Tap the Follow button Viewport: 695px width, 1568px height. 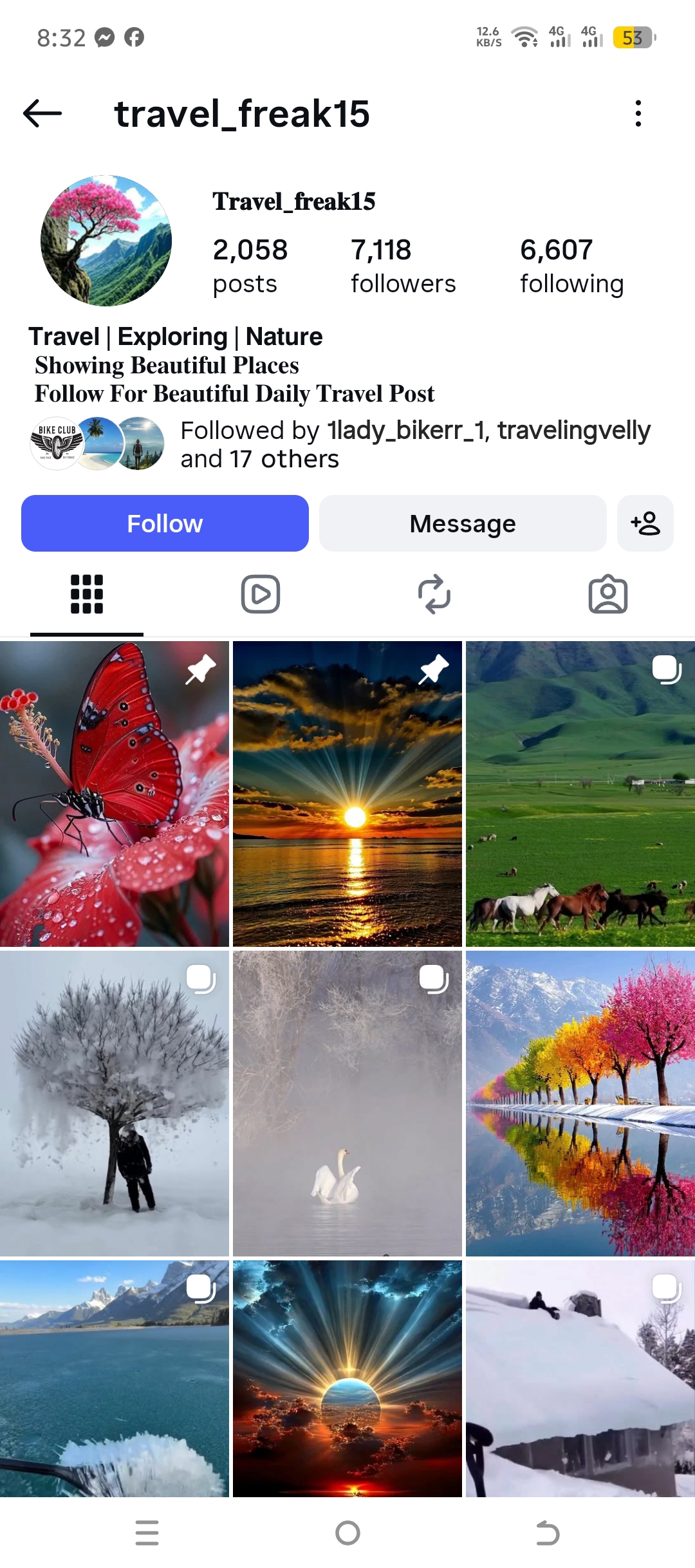165,523
